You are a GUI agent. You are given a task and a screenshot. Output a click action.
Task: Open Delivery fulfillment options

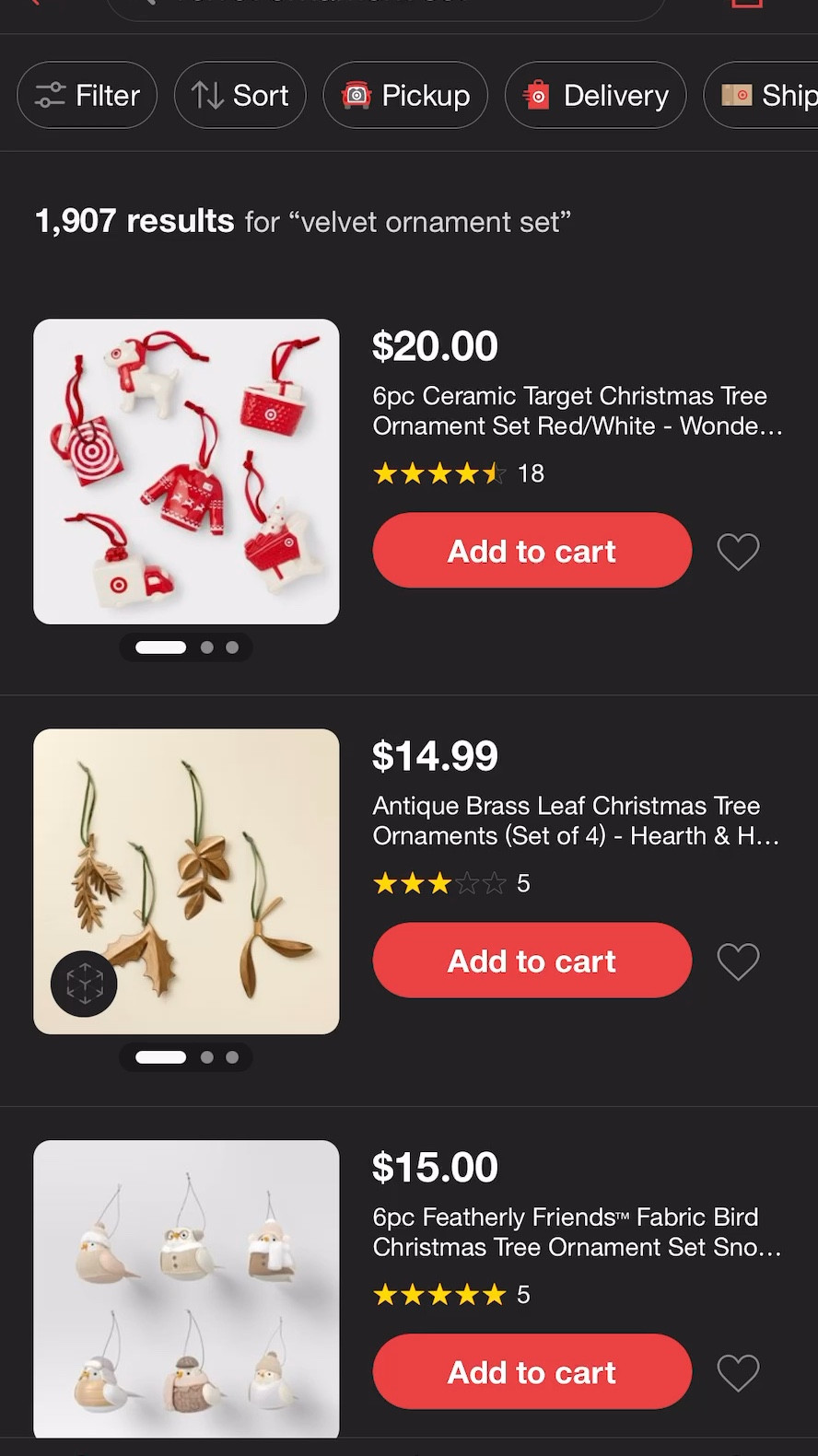click(x=595, y=95)
